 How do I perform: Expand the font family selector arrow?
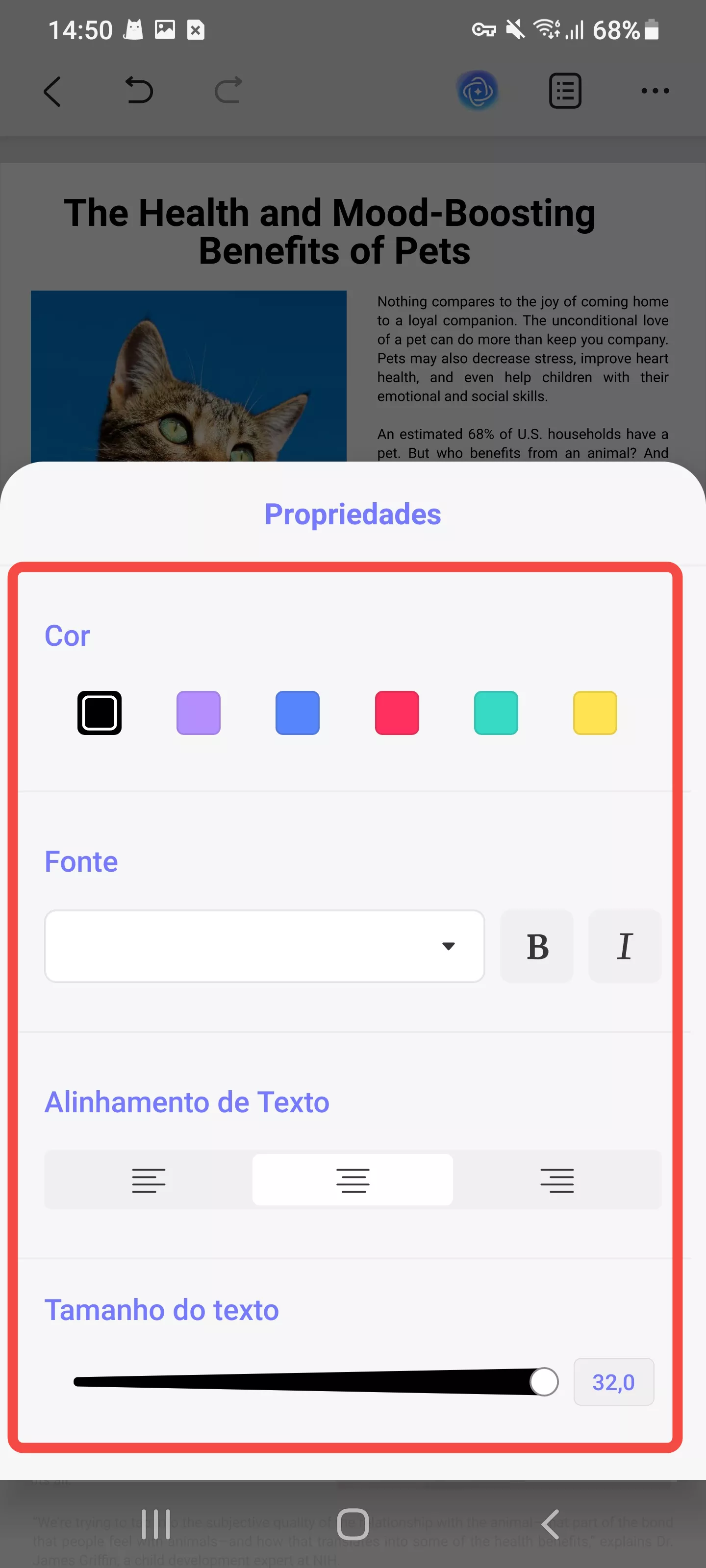[x=448, y=946]
